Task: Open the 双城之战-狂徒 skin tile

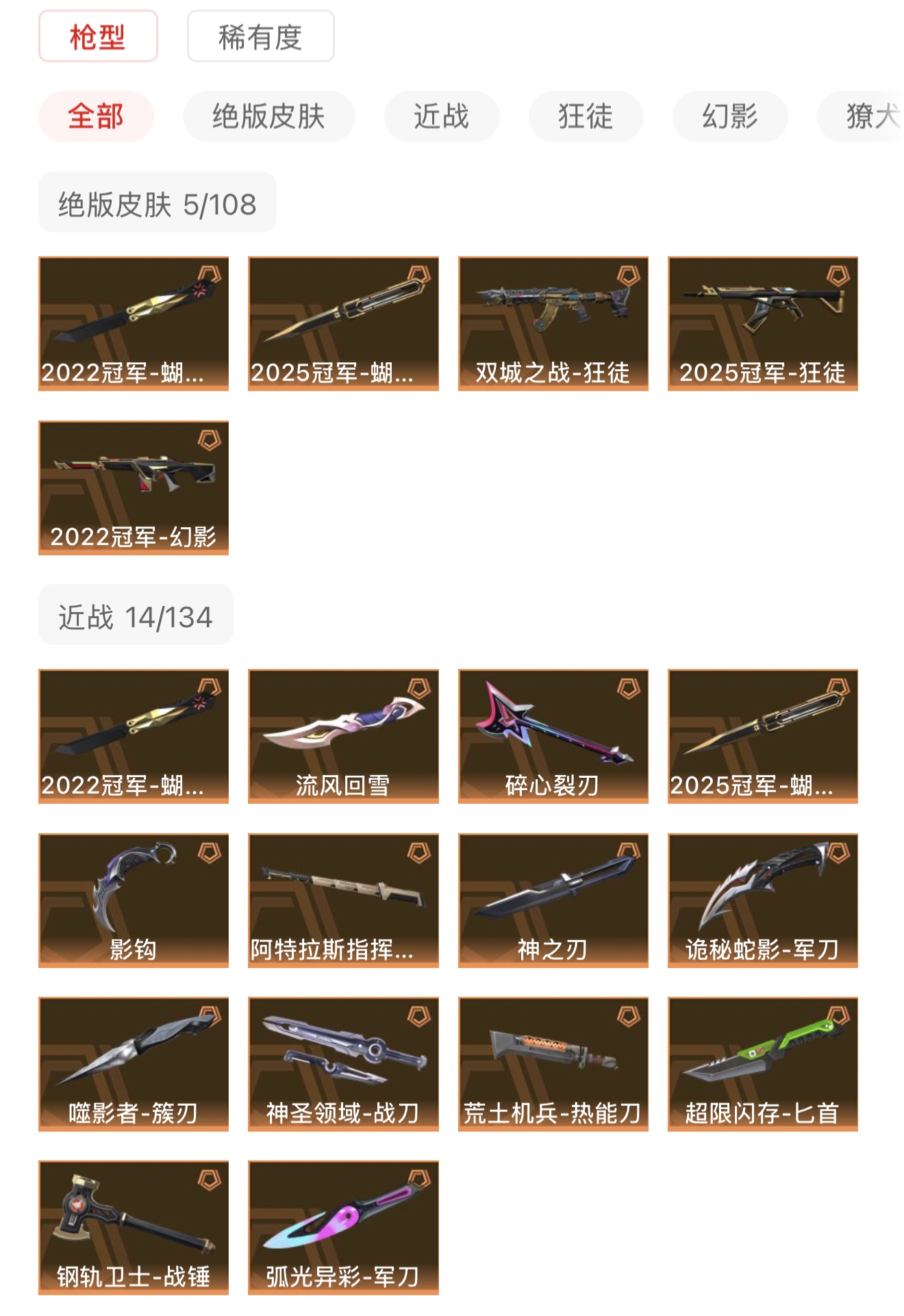Action: click(553, 323)
